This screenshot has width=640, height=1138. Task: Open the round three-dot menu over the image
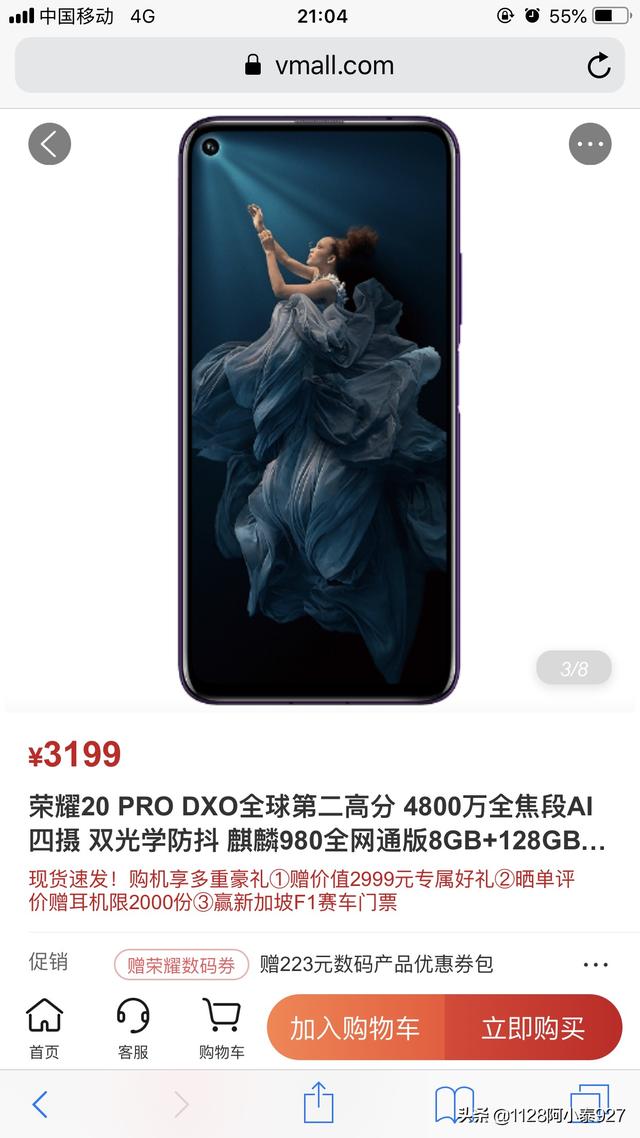590,144
